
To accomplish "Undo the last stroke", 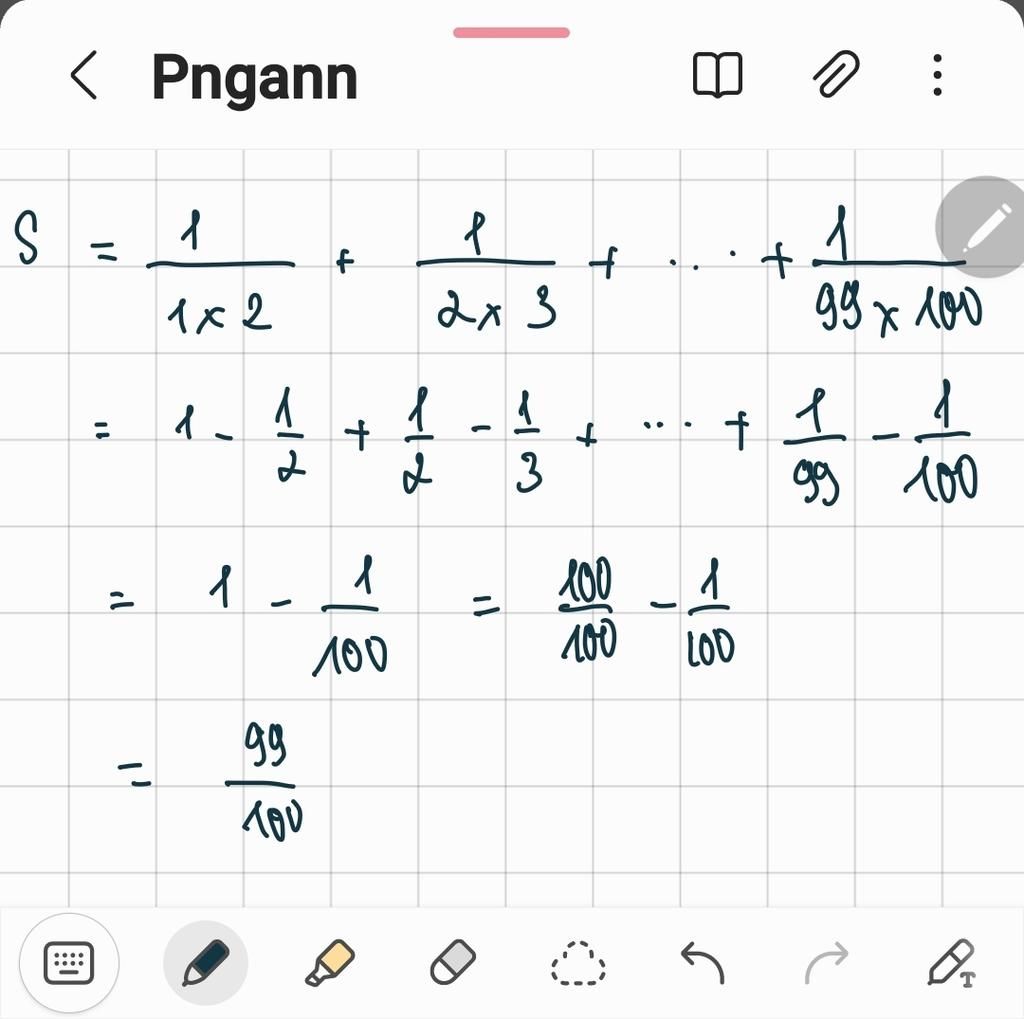I will [702, 963].
